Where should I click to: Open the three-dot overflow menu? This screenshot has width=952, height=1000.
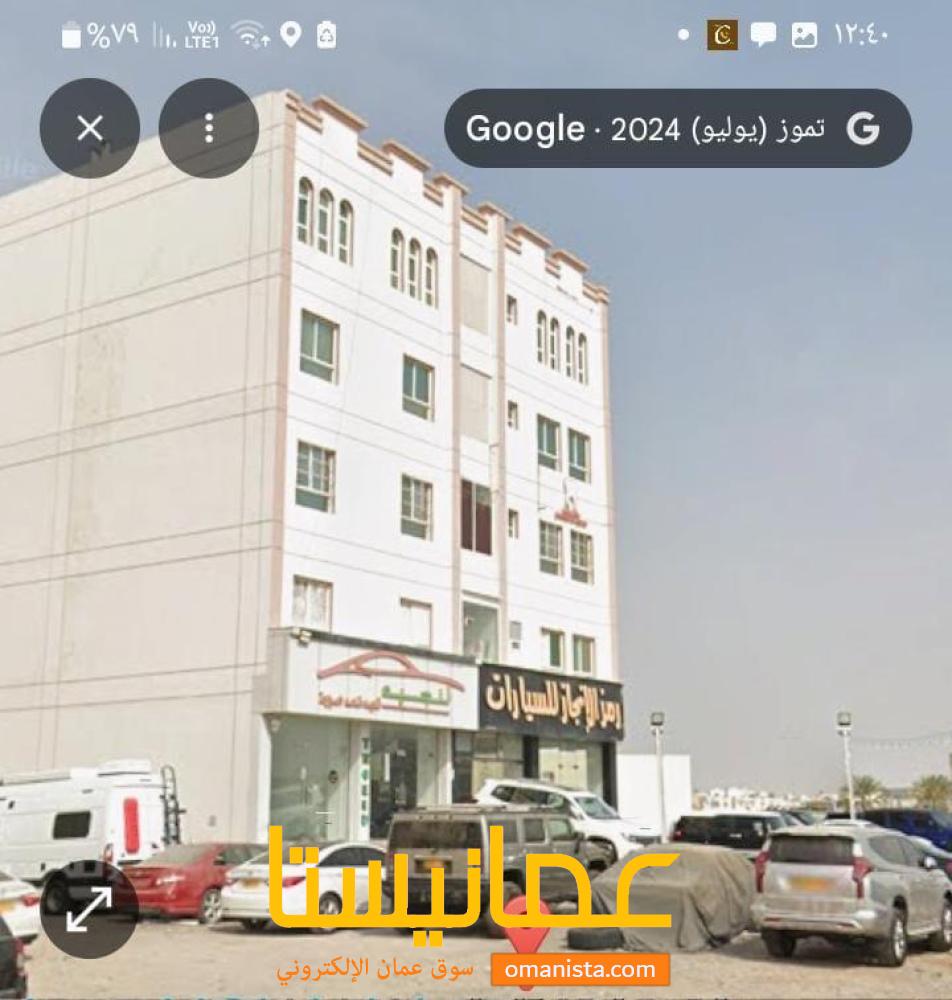click(208, 128)
